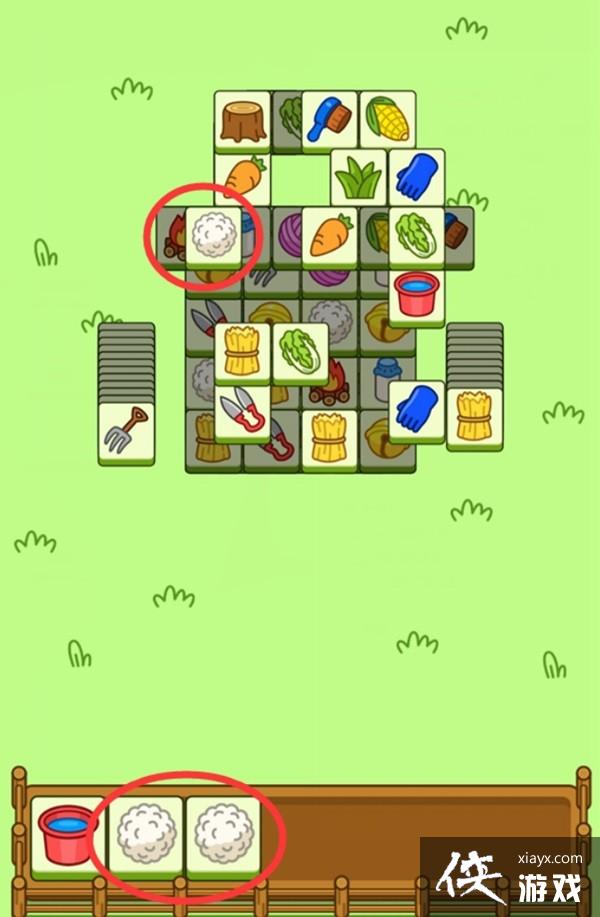Collect the white wool tile on the board
The width and height of the screenshot is (600, 917).
[x=213, y=235]
